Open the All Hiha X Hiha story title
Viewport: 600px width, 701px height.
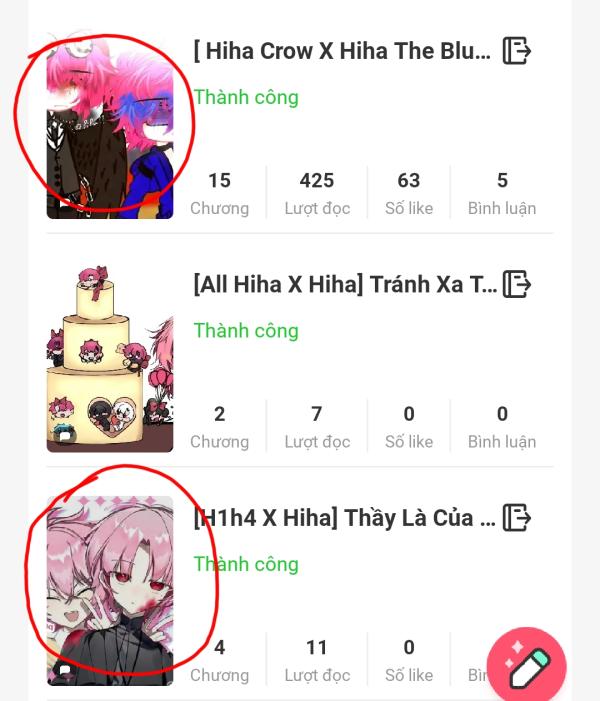pyautogui.click(x=344, y=285)
